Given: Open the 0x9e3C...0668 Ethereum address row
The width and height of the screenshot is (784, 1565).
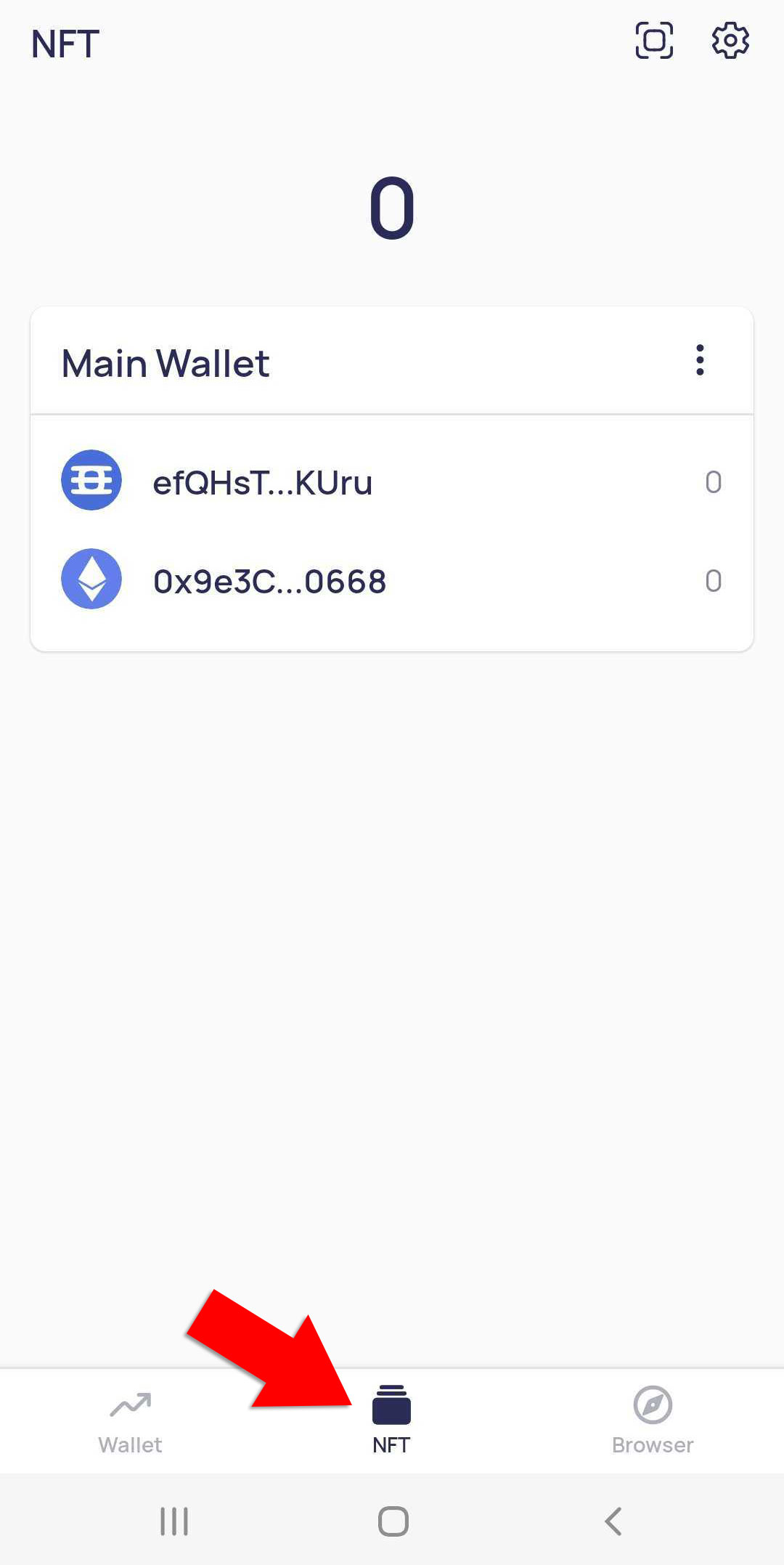Looking at the screenshot, I should 392,580.
